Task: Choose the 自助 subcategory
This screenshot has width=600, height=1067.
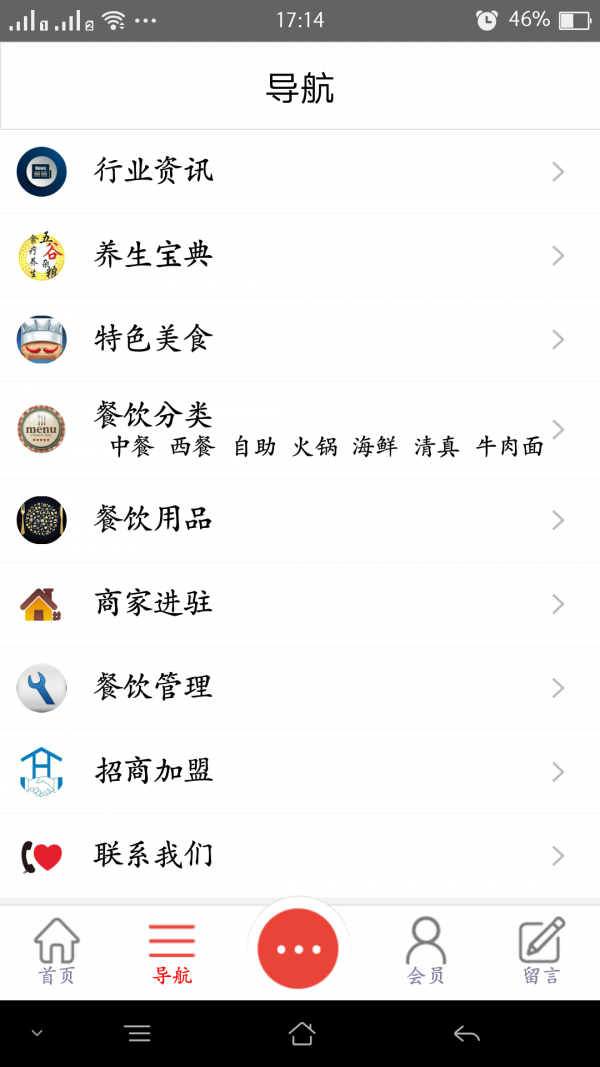Action: pos(254,447)
